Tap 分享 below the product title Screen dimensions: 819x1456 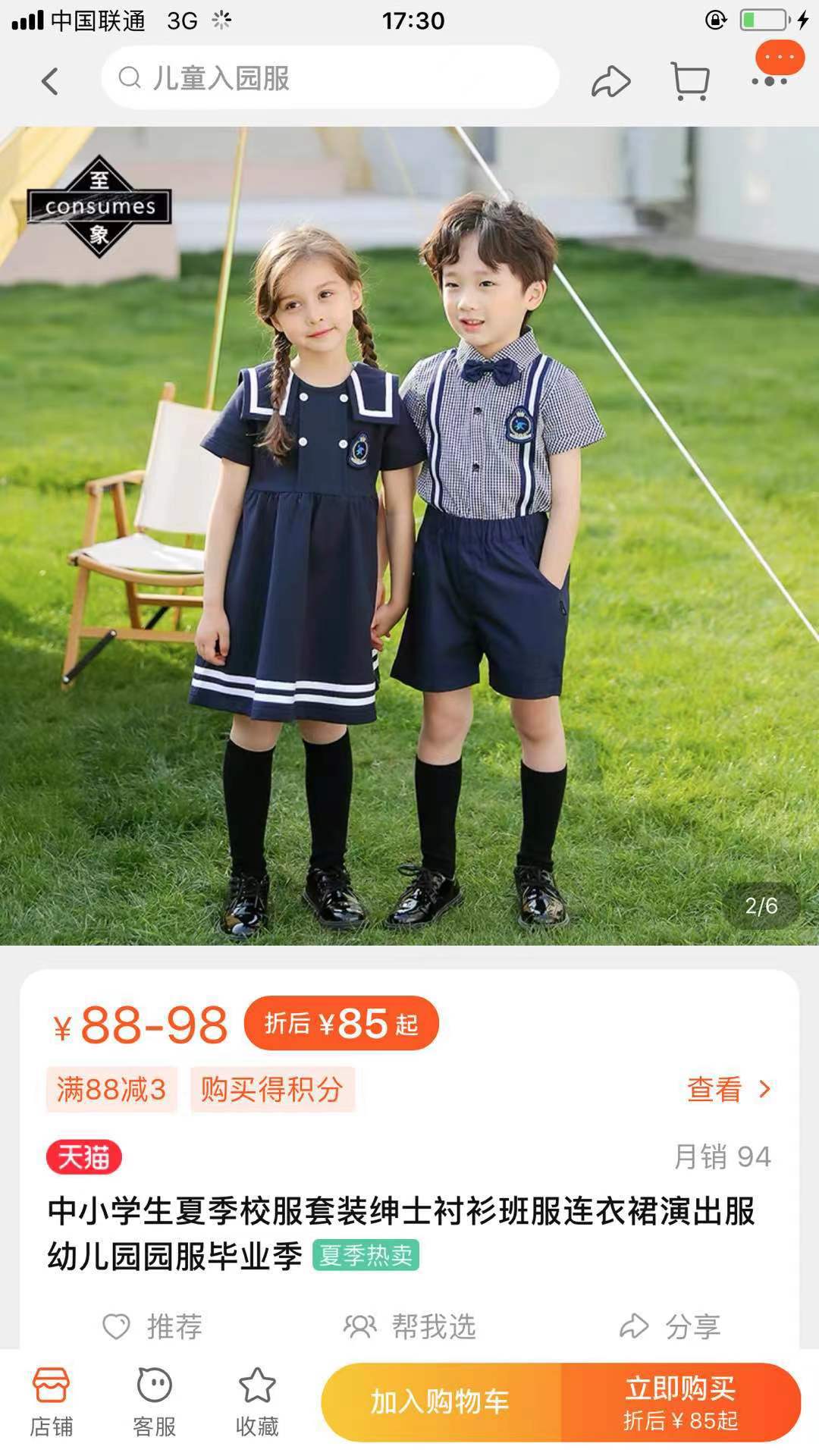point(670,1326)
